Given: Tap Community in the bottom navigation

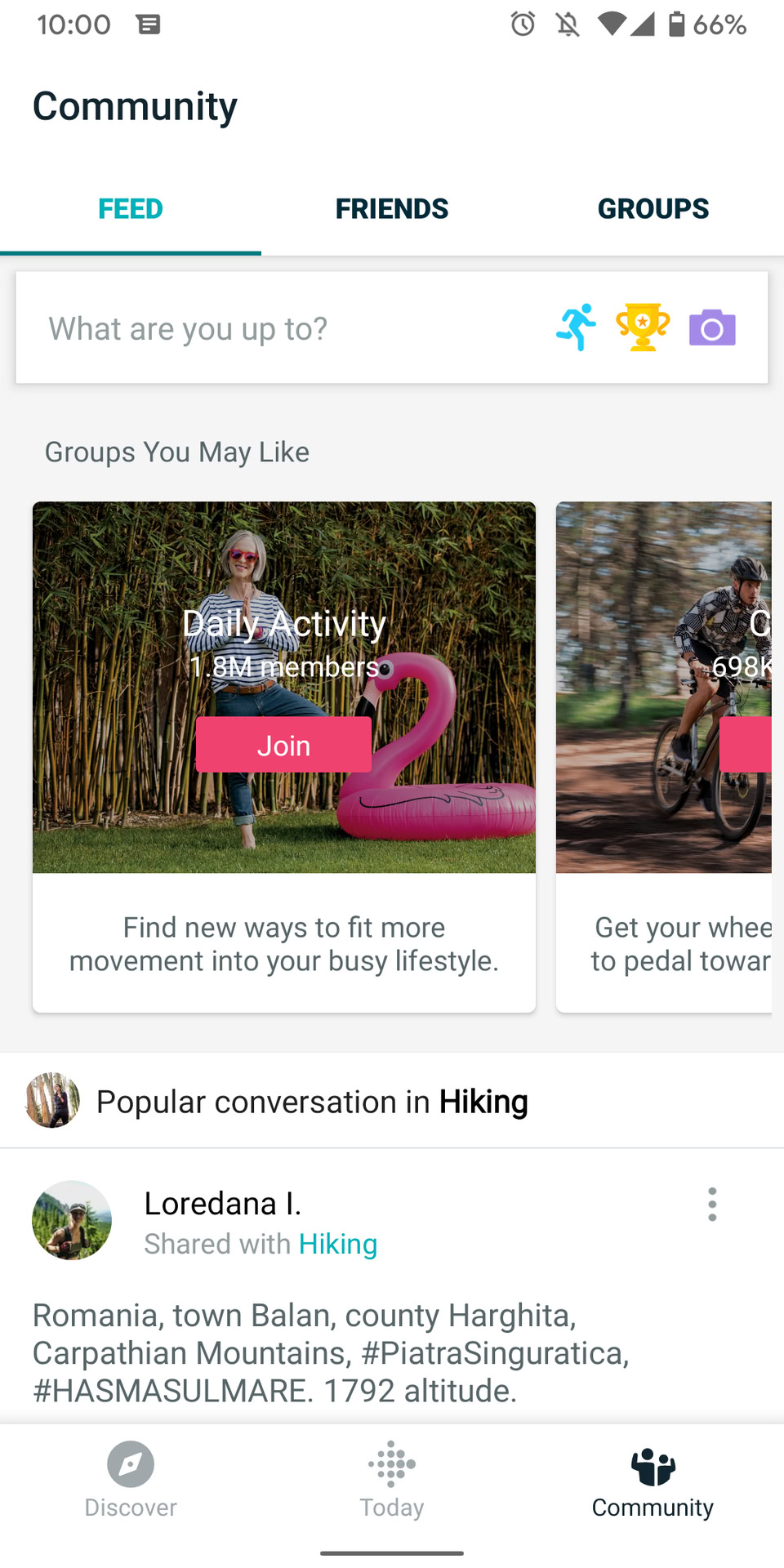Looking at the screenshot, I should tap(653, 1480).
